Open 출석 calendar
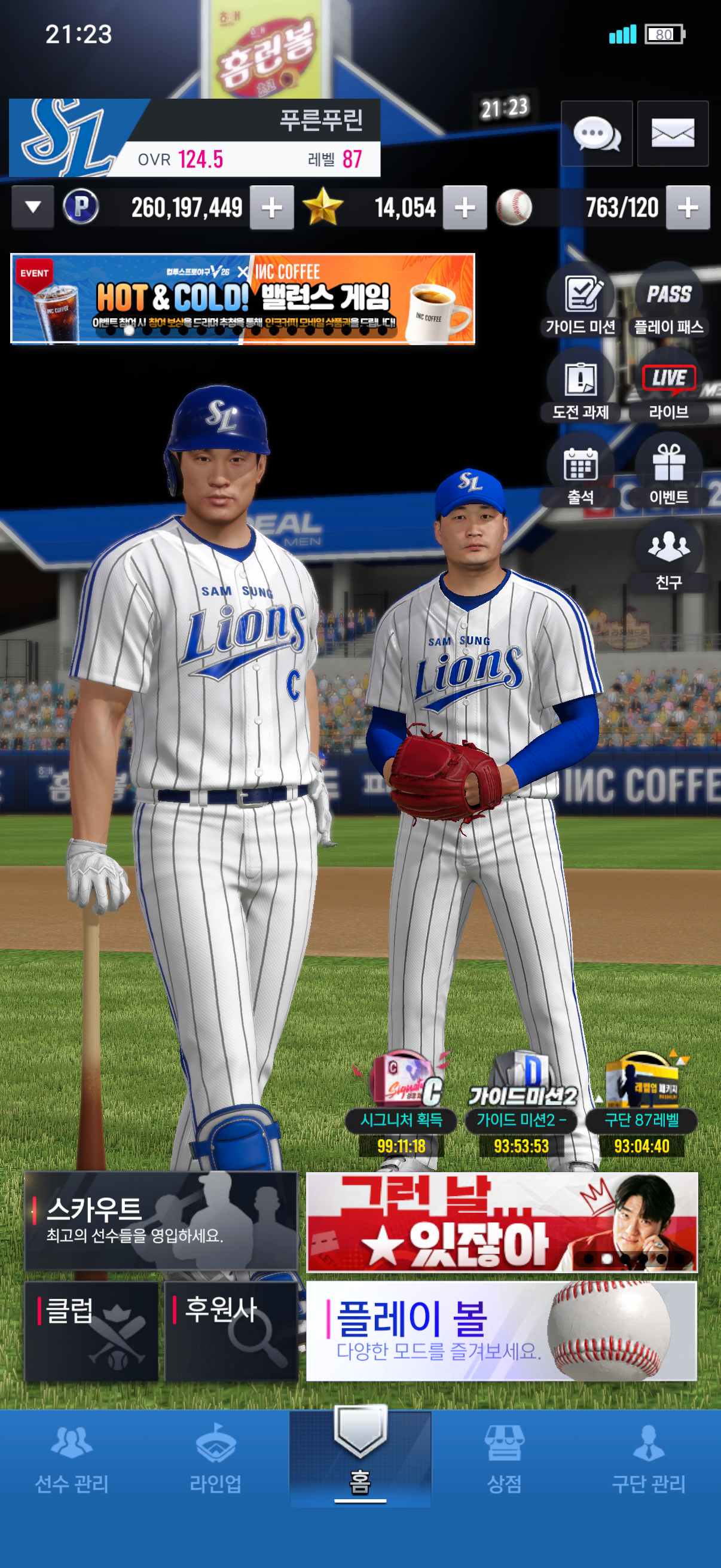721x1568 pixels. pyautogui.click(x=581, y=472)
